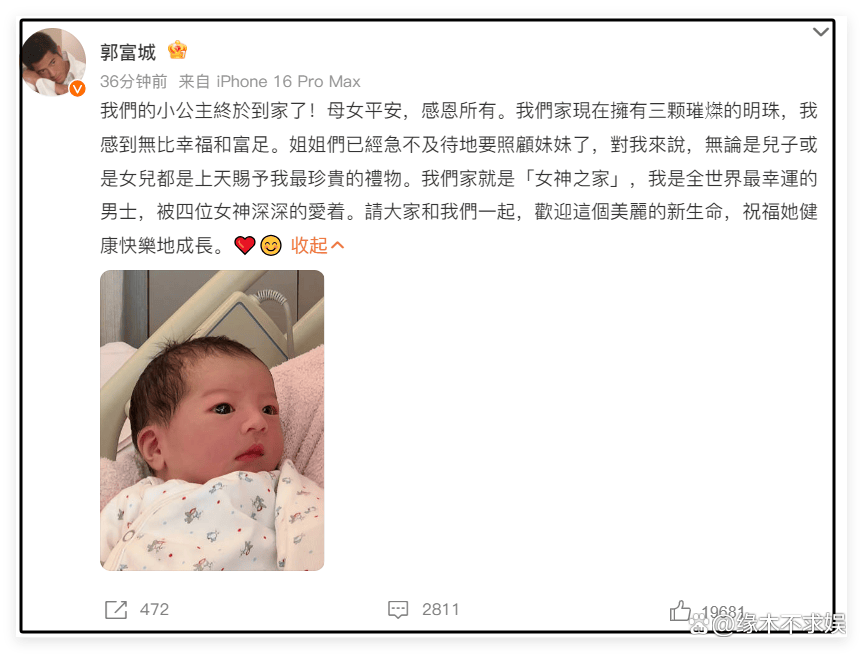Open the 郭富城 username link
The image size is (863, 654).
(128, 52)
